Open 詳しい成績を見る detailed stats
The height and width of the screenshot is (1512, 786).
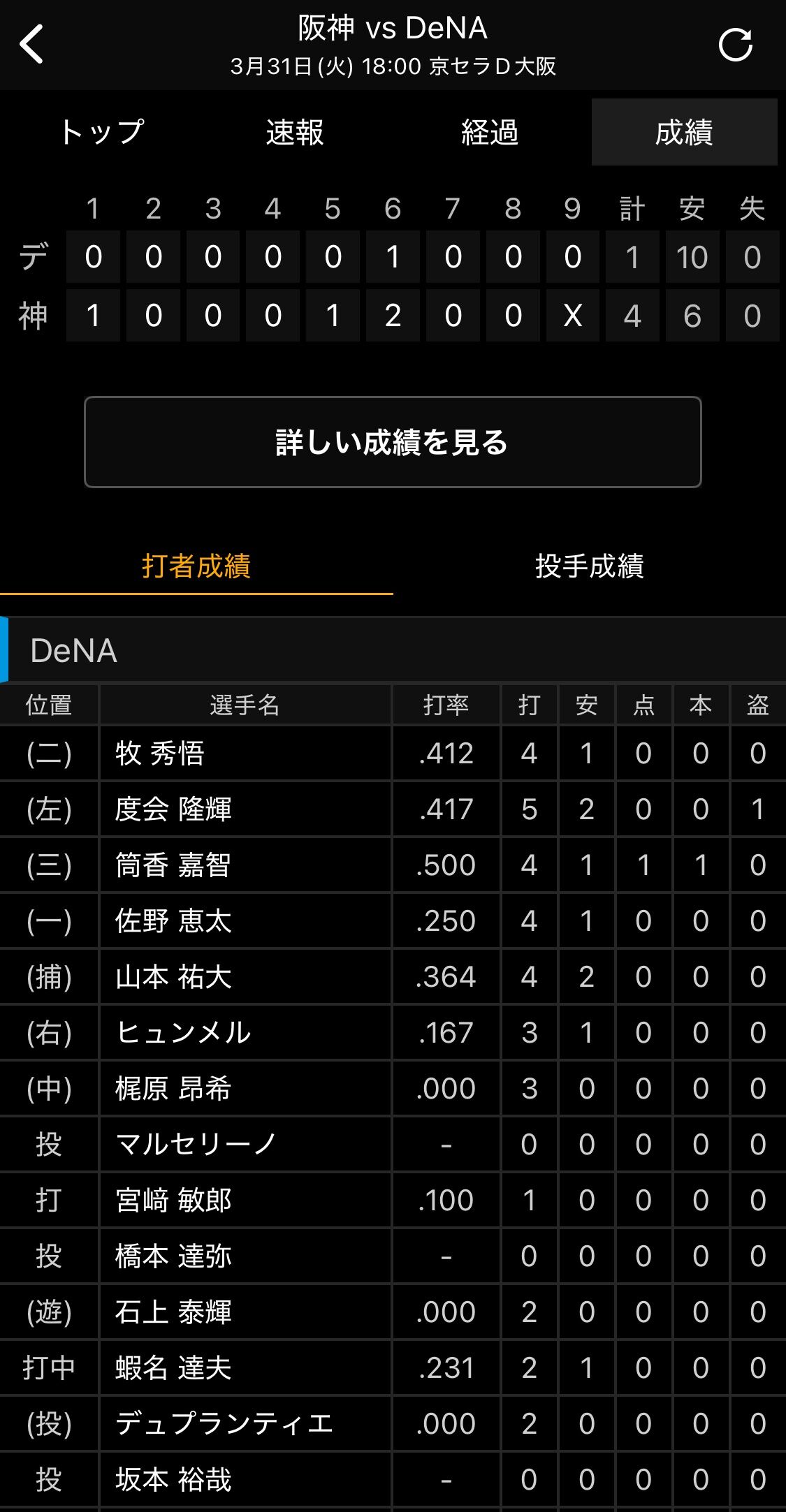(x=393, y=442)
